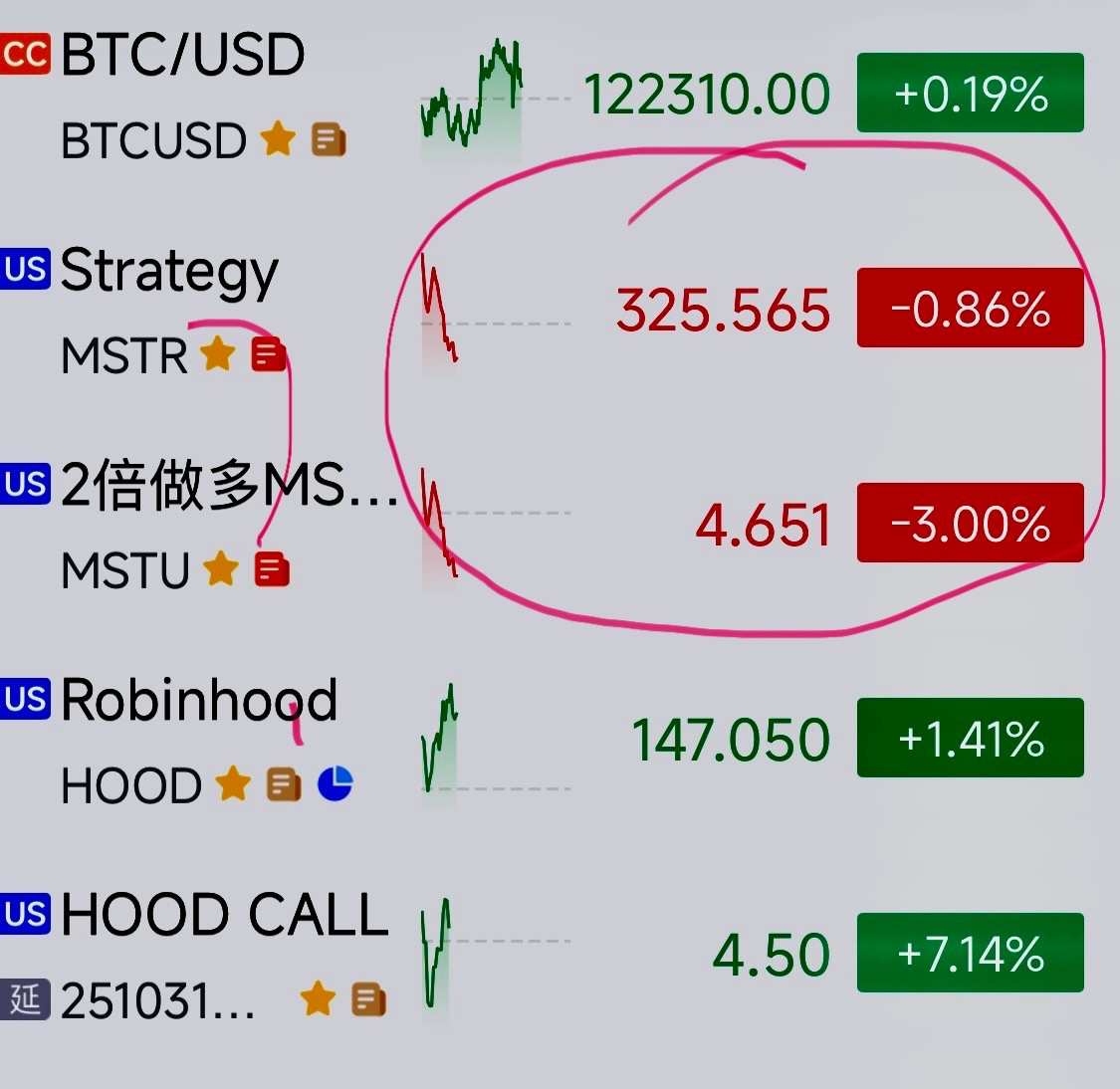The image size is (1120, 1089).
Task: Tap the -3.00% change badge for MSTU
Action: [970, 524]
